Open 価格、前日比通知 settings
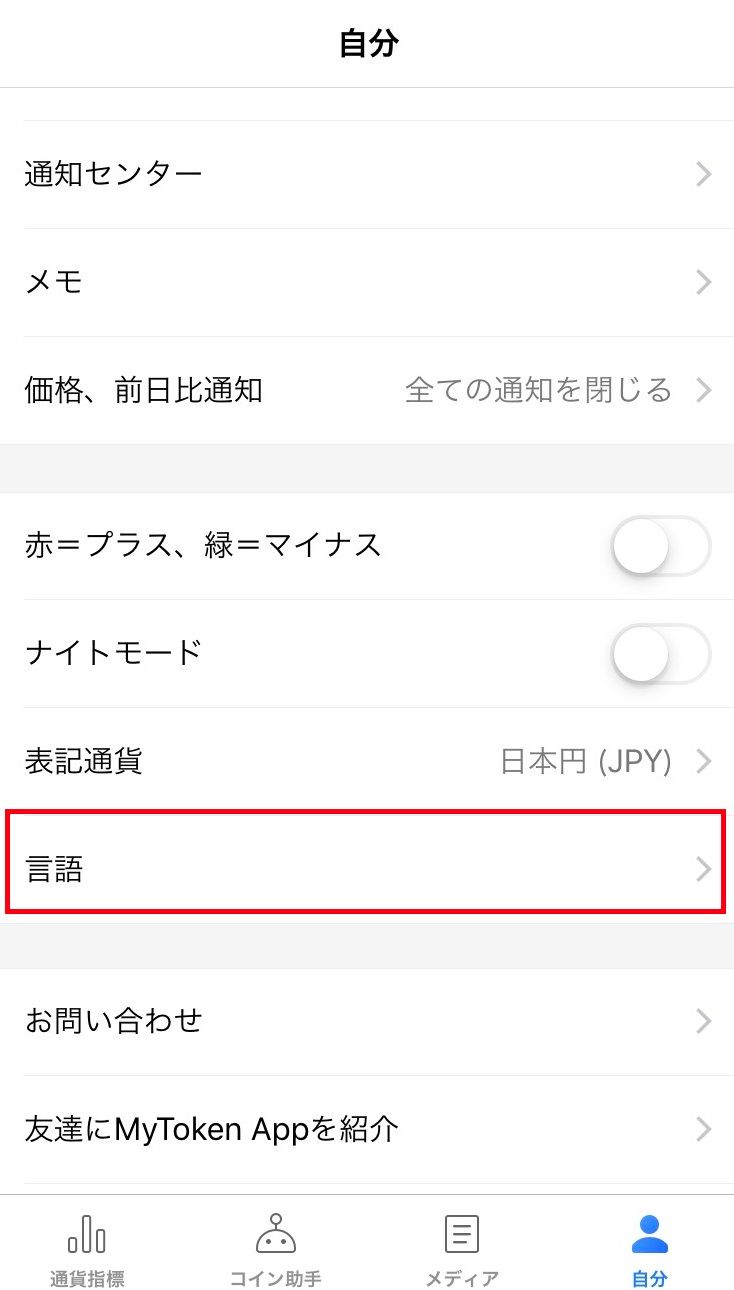The image size is (734, 1290). click(x=367, y=390)
